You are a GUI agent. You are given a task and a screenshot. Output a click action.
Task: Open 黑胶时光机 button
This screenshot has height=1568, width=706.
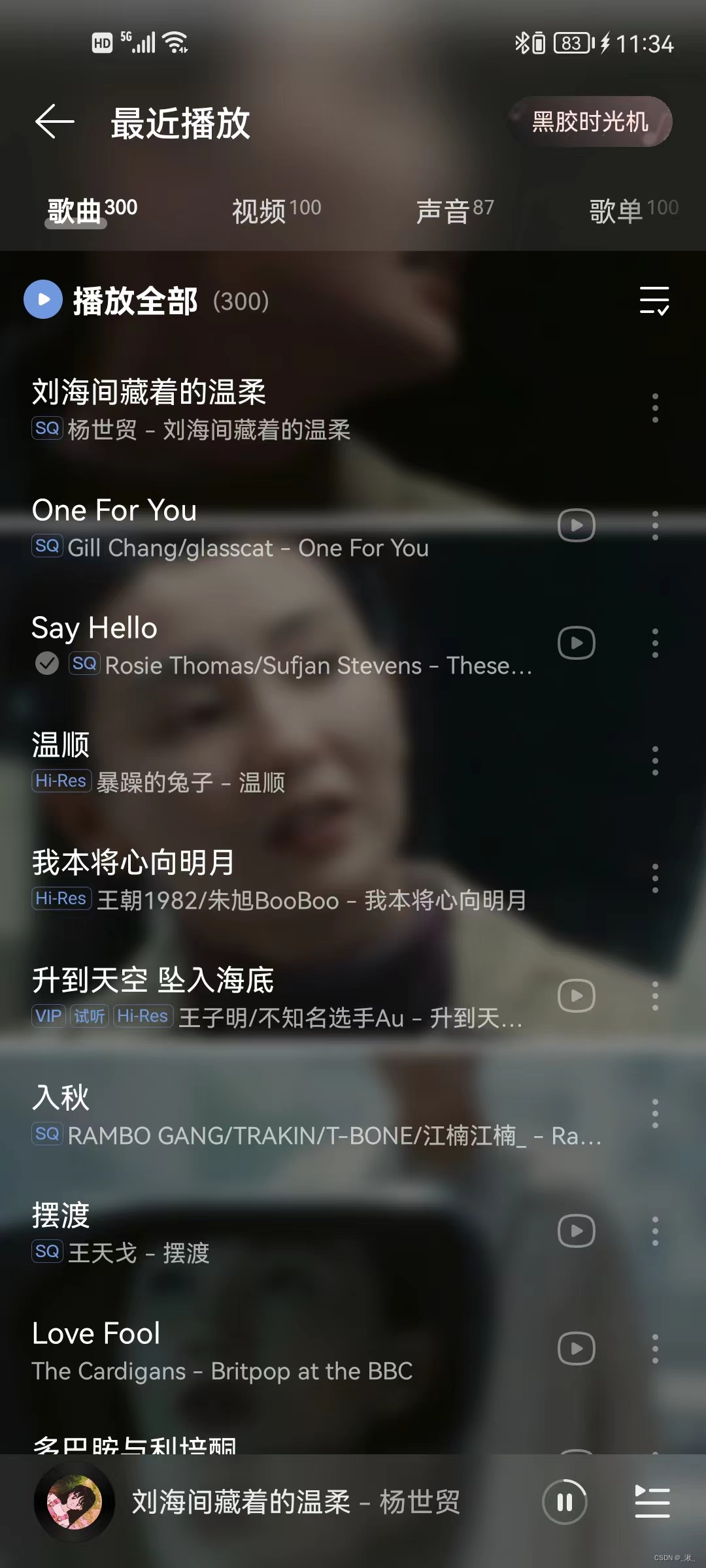tap(590, 122)
